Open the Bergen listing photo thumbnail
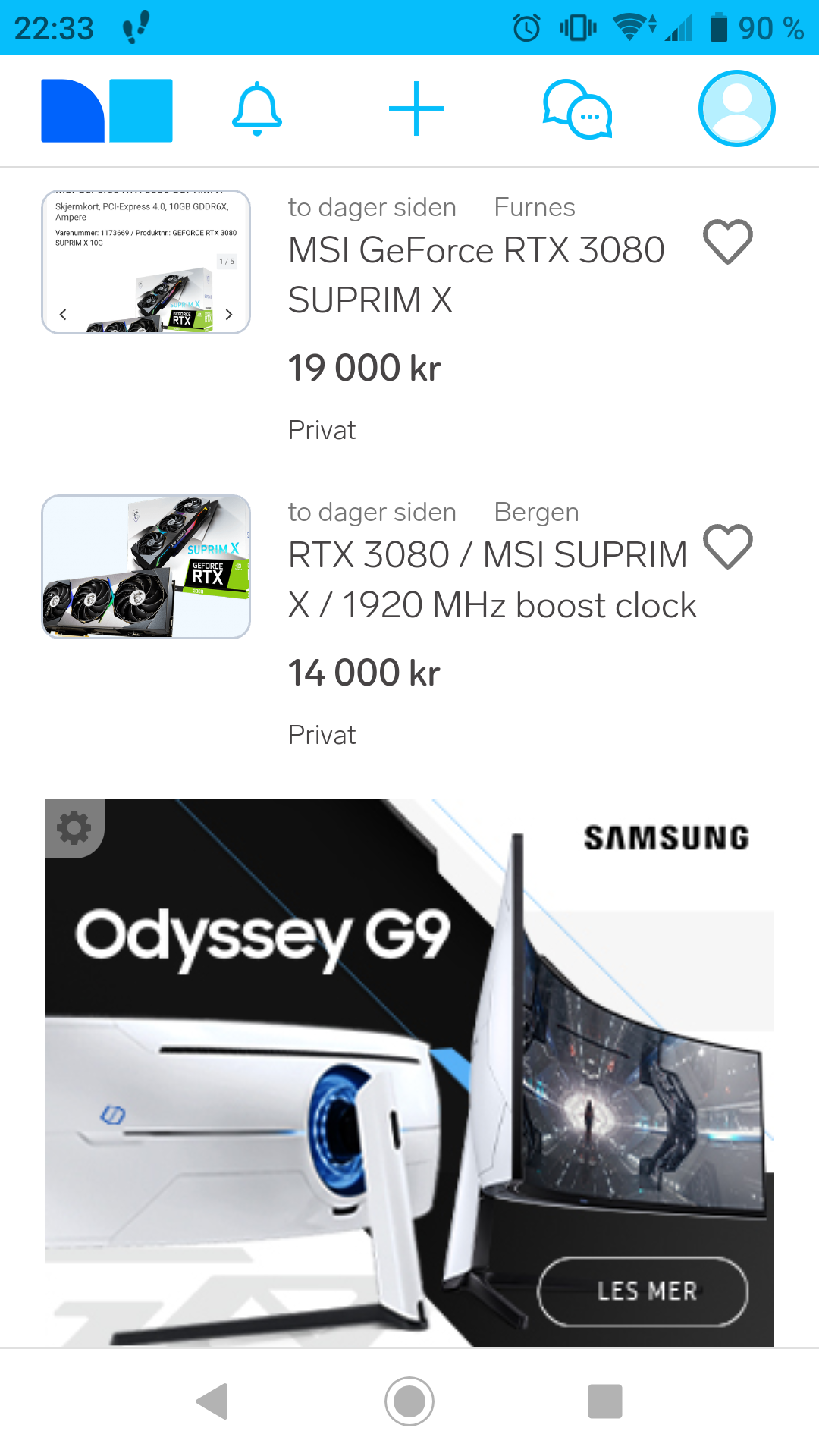Image resolution: width=819 pixels, height=1456 pixels. 146,566
